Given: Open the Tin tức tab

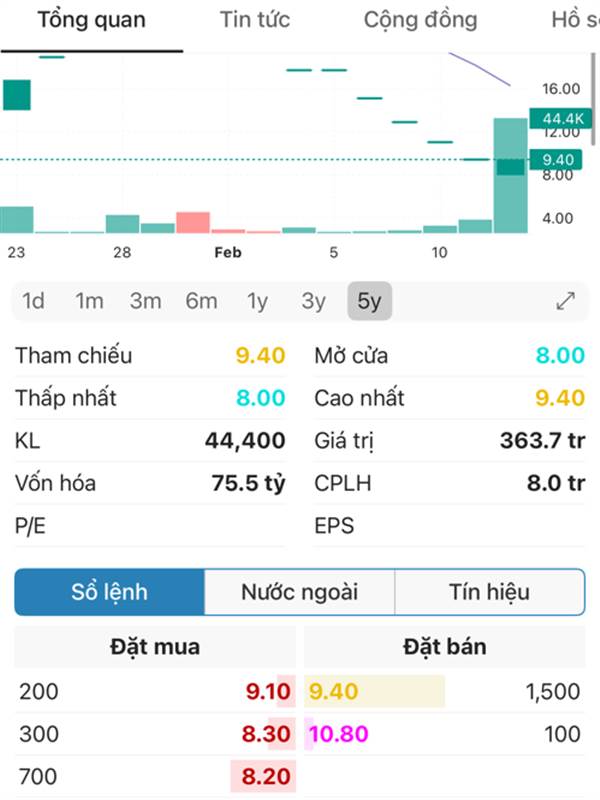Looking at the screenshot, I should (x=255, y=20).
